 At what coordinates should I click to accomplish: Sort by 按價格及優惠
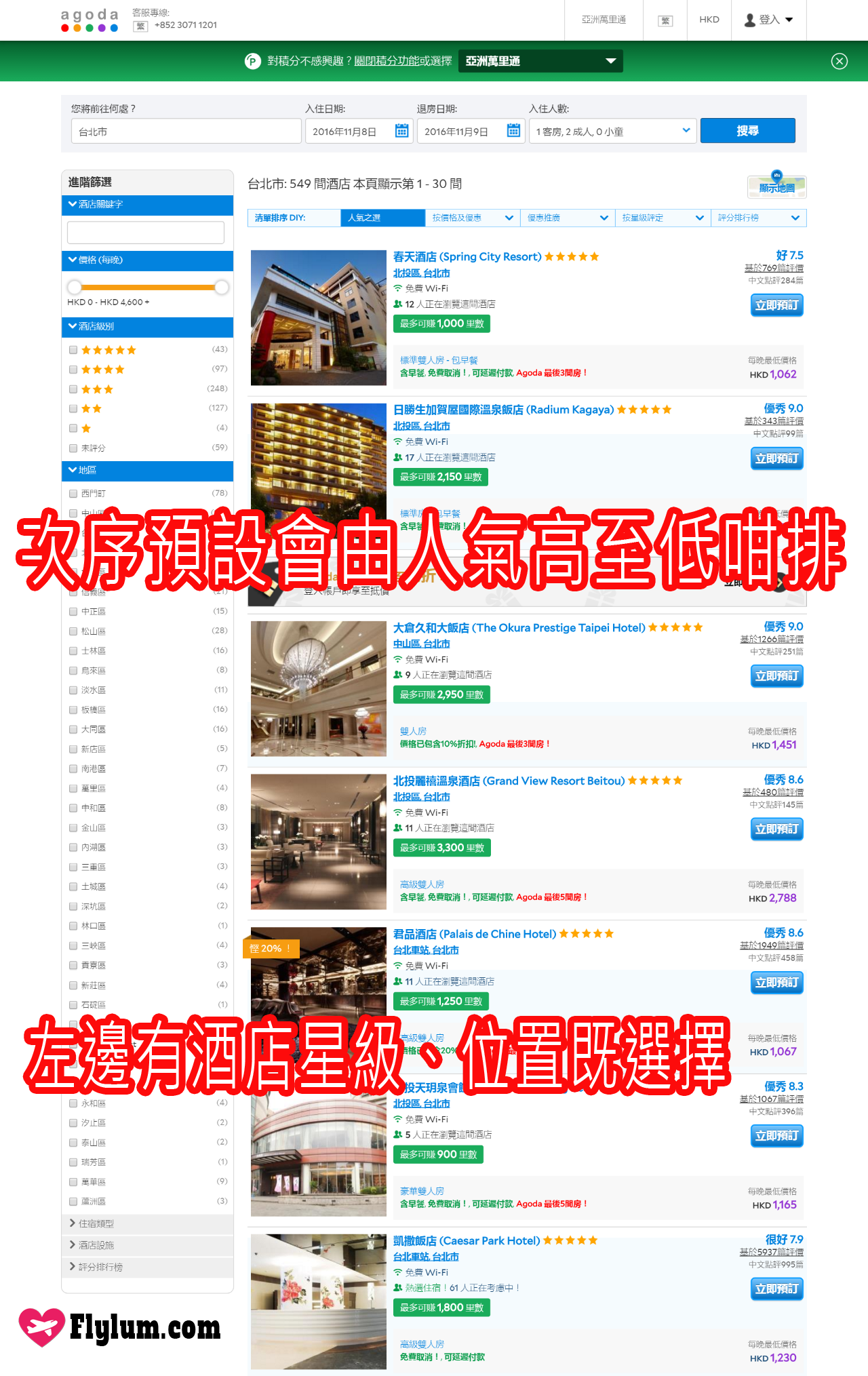pyautogui.click(x=472, y=218)
